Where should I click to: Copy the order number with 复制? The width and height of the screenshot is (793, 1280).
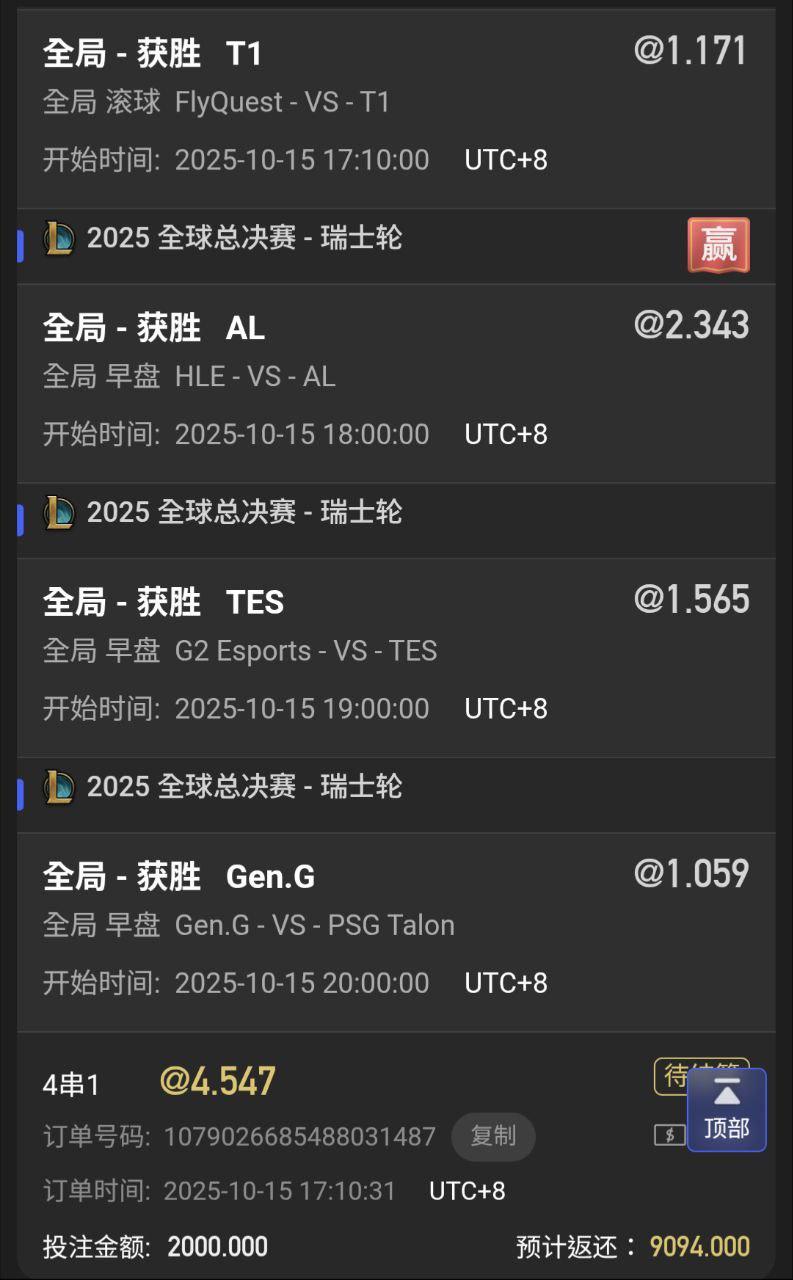click(x=493, y=1136)
